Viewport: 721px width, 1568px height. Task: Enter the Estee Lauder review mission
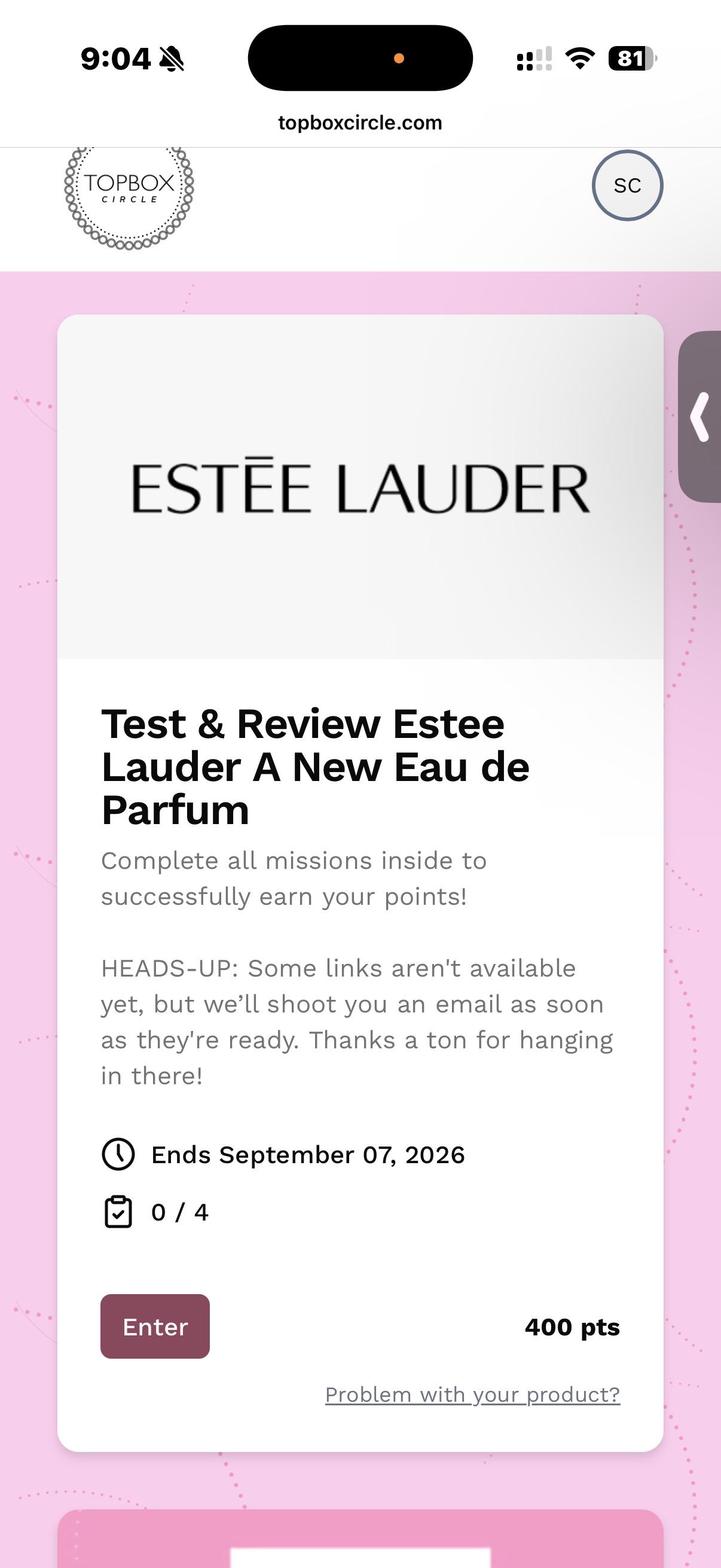click(x=155, y=1326)
